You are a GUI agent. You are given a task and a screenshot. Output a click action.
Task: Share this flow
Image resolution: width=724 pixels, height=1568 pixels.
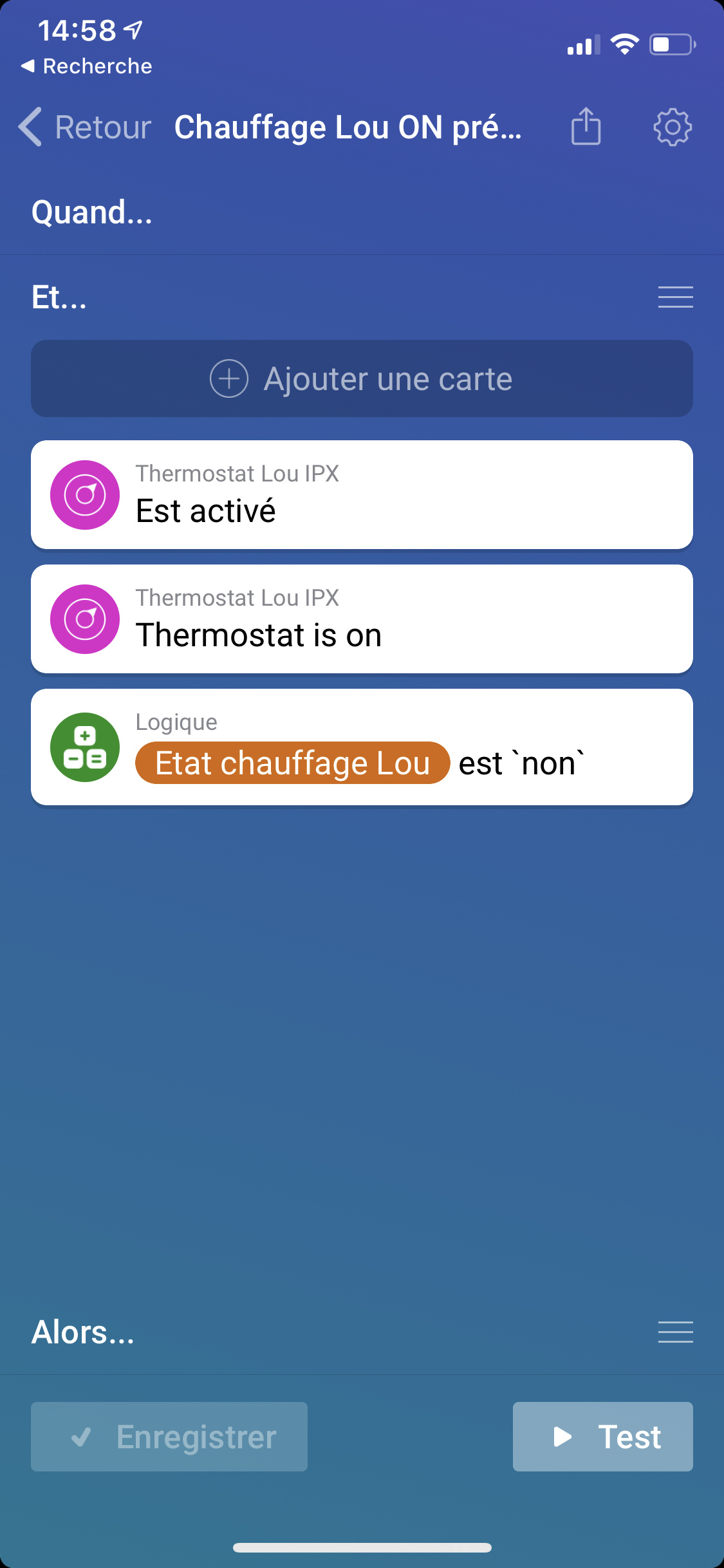click(x=586, y=127)
